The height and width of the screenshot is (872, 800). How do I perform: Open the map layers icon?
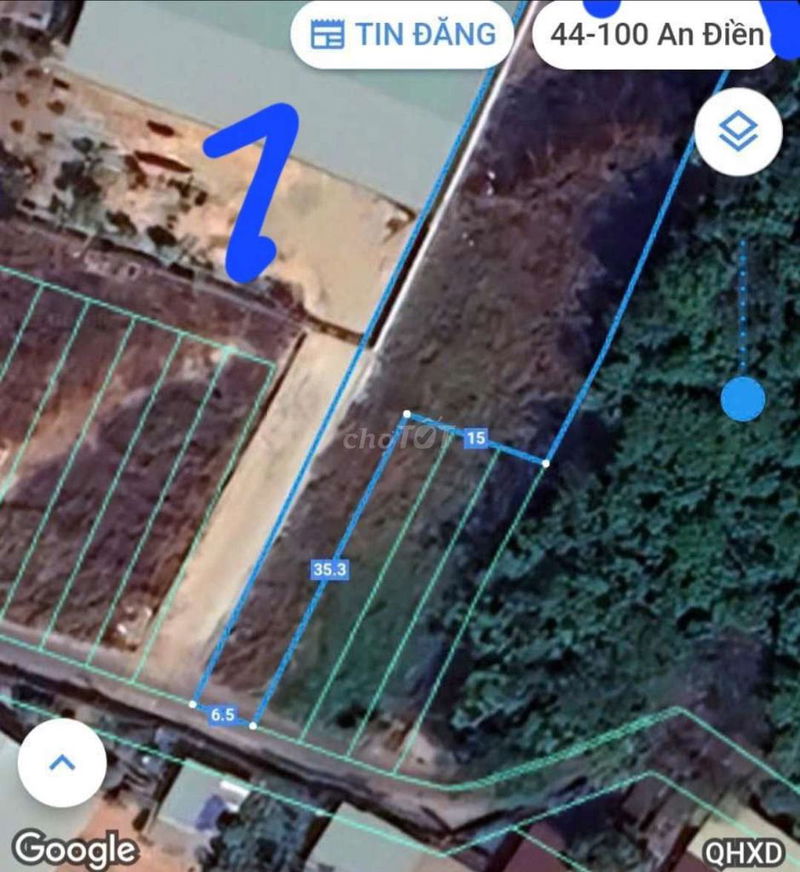click(738, 132)
